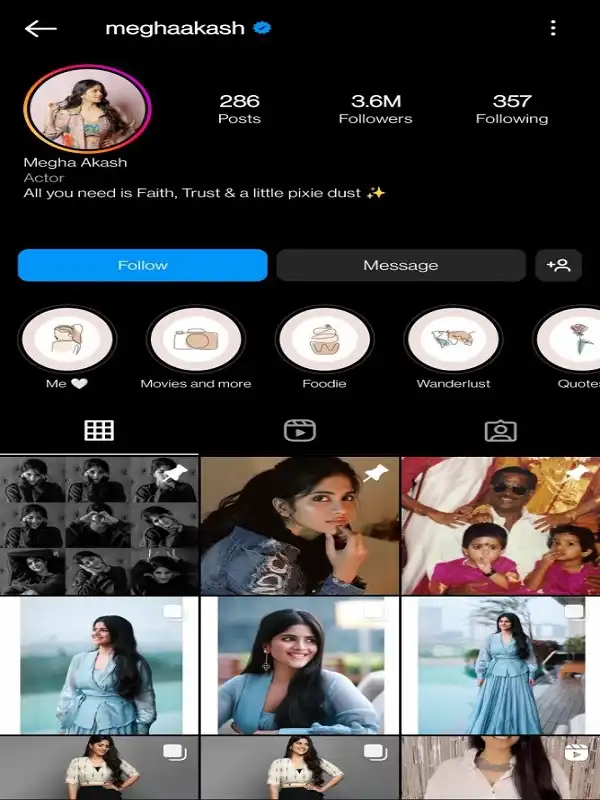This screenshot has width=600, height=800.
Task: Open the Wanderlust highlight
Action: pos(452,340)
